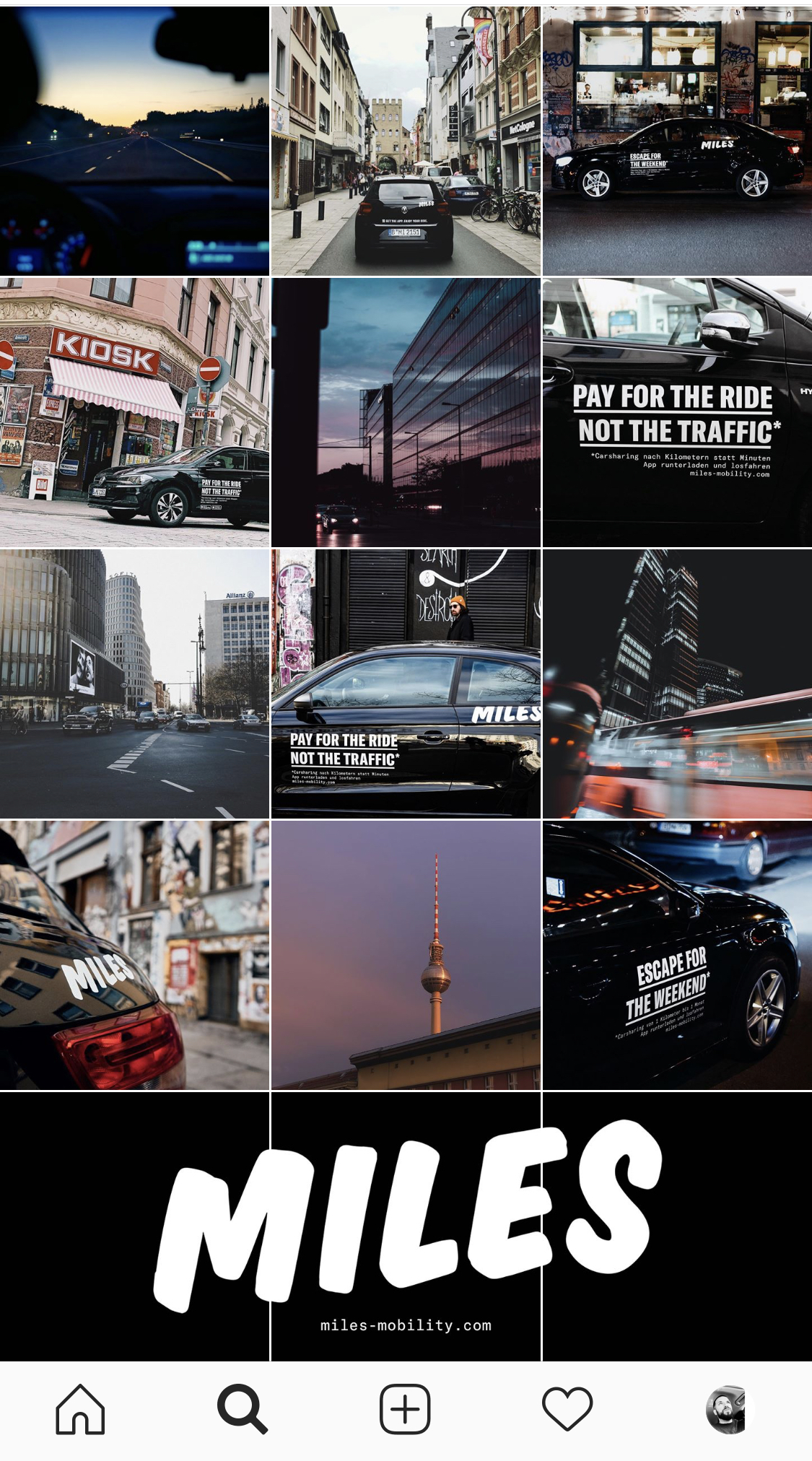View the glass building at dusk post
Image resolution: width=812 pixels, height=1461 pixels.
pyautogui.click(x=406, y=412)
